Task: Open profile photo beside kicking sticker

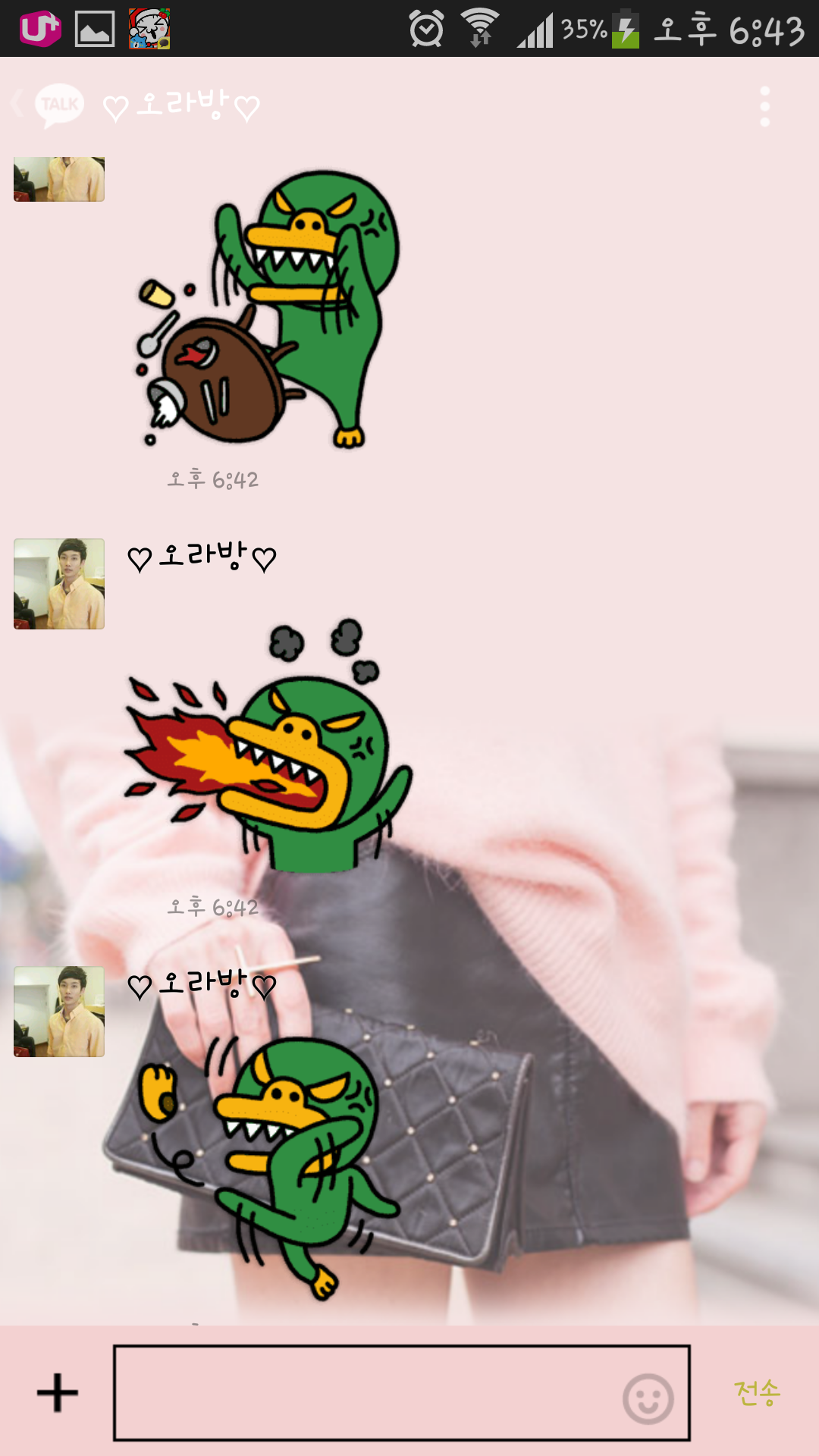Action: pyautogui.click(x=59, y=1012)
